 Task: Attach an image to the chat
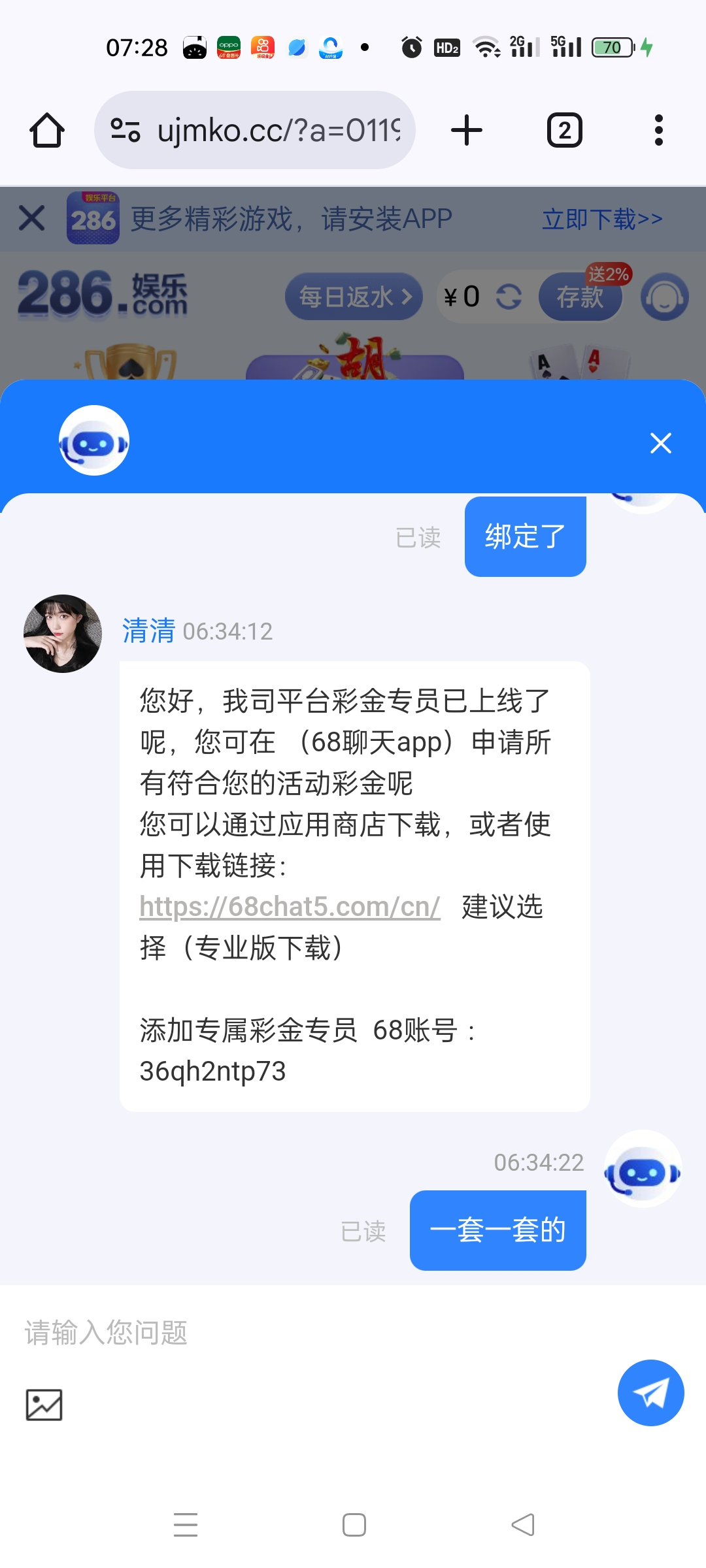coord(44,1405)
